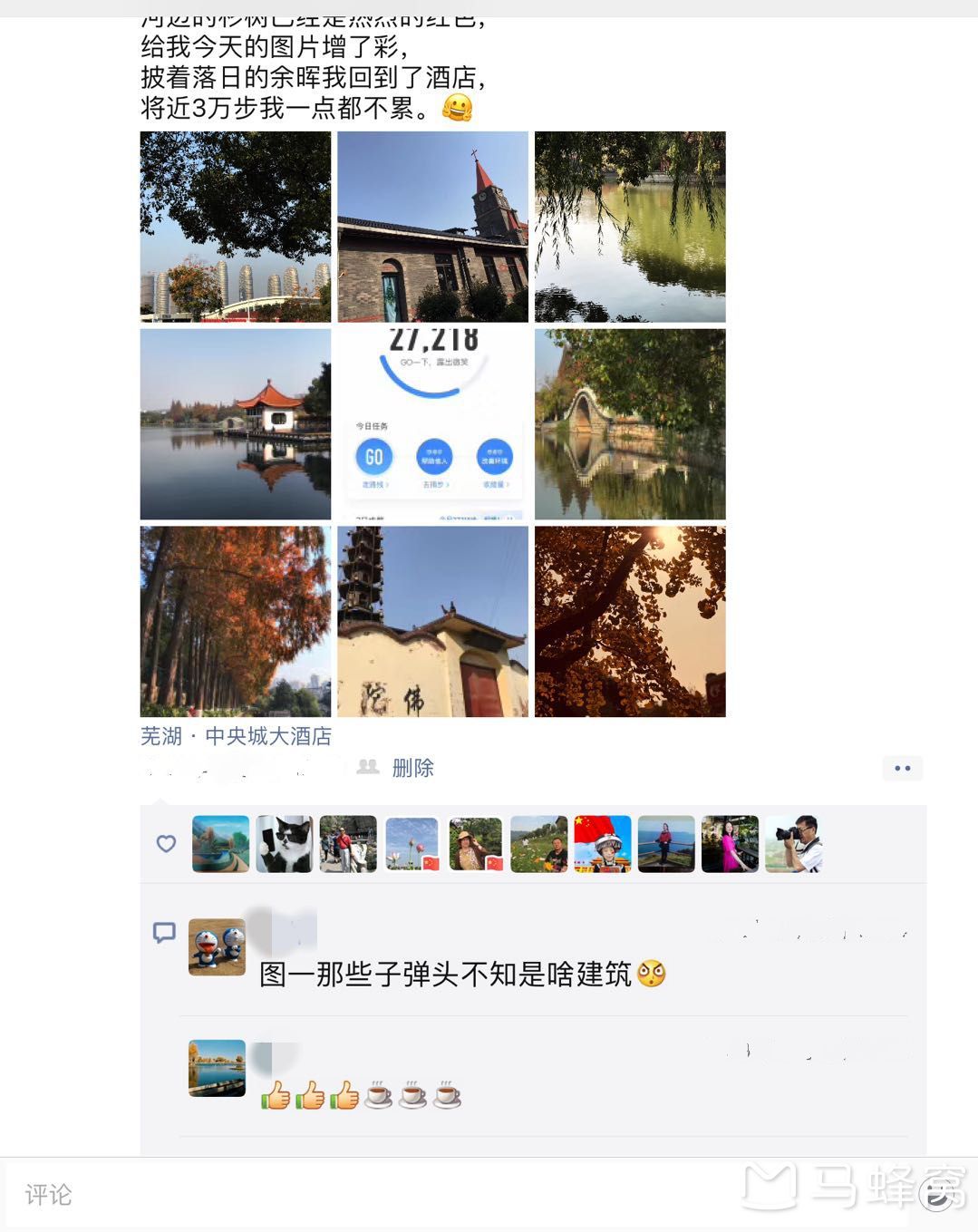This screenshot has height=1232, width=978.
Task: Reply to the thumbs-up and coffee comment
Action: click(x=361, y=1095)
